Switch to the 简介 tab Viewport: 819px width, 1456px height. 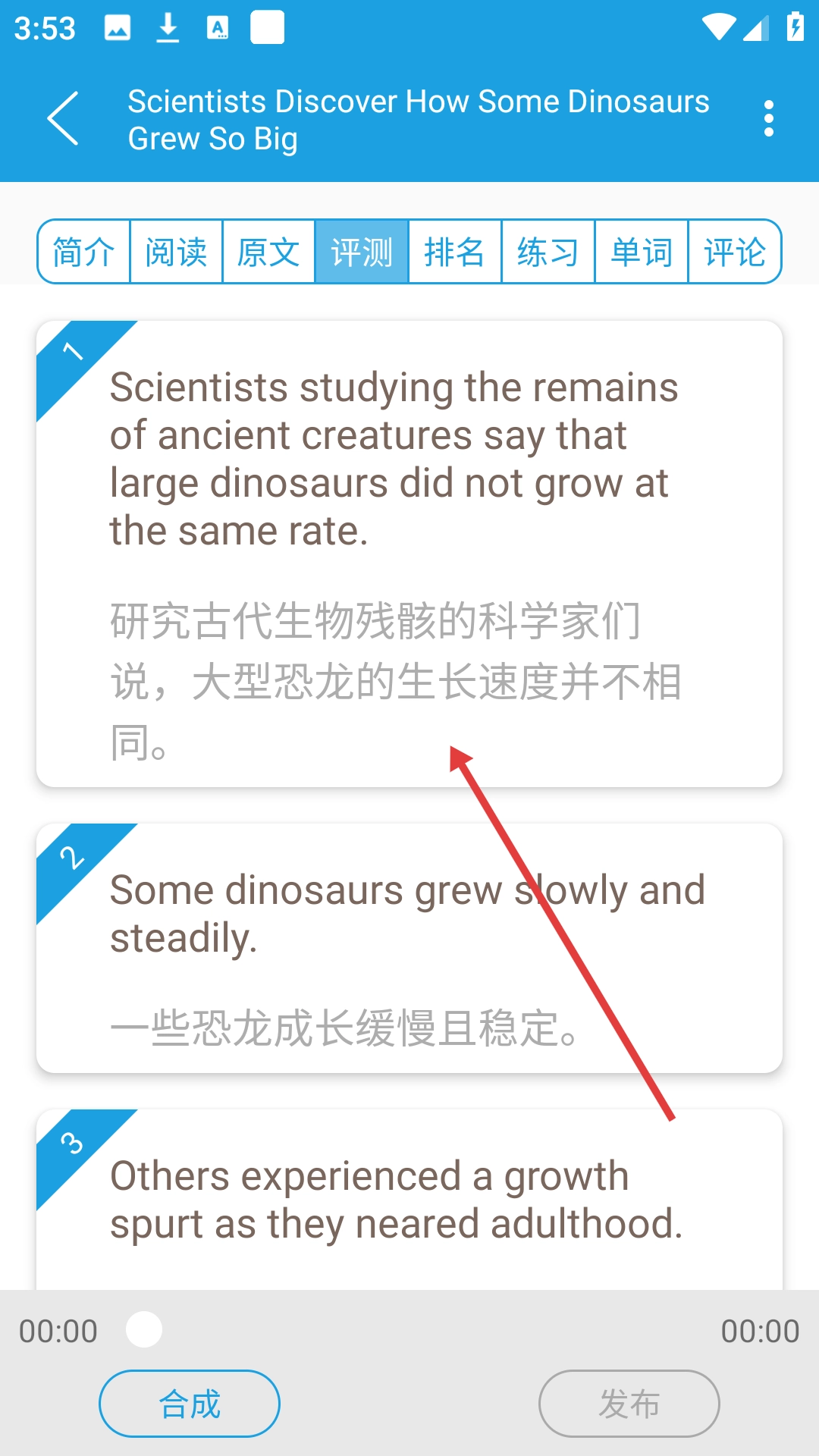coord(83,252)
